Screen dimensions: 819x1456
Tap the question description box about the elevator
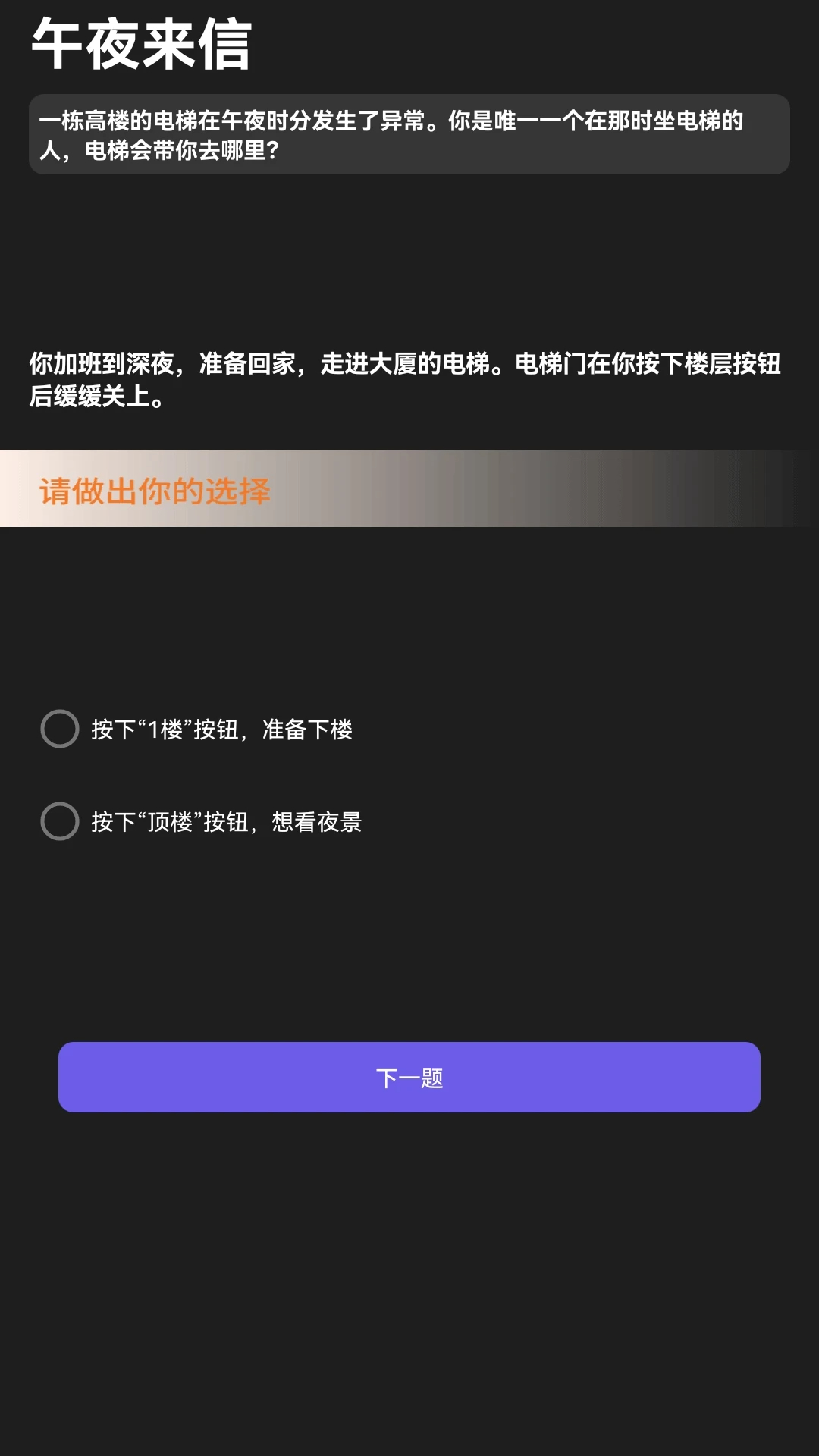409,136
